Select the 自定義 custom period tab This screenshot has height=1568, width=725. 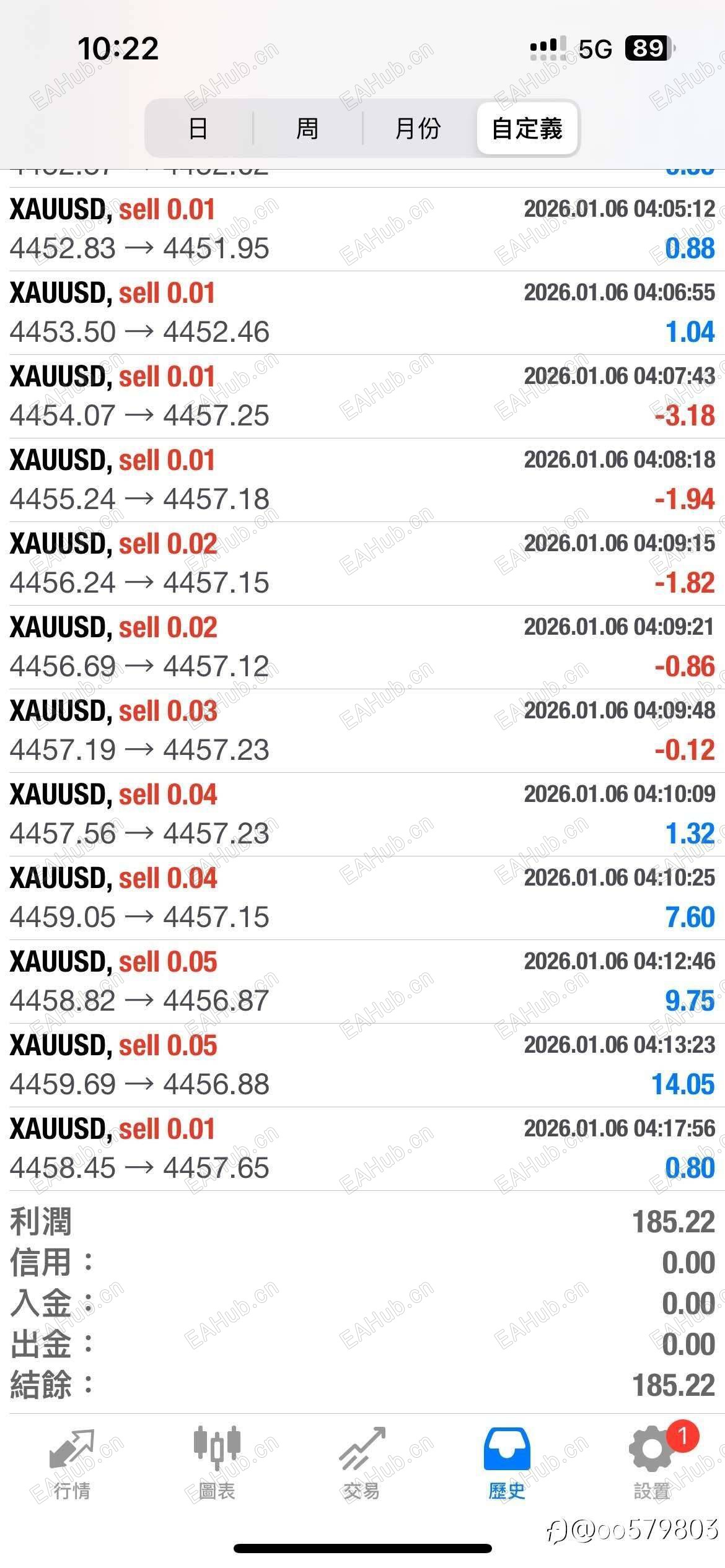click(x=527, y=129)
